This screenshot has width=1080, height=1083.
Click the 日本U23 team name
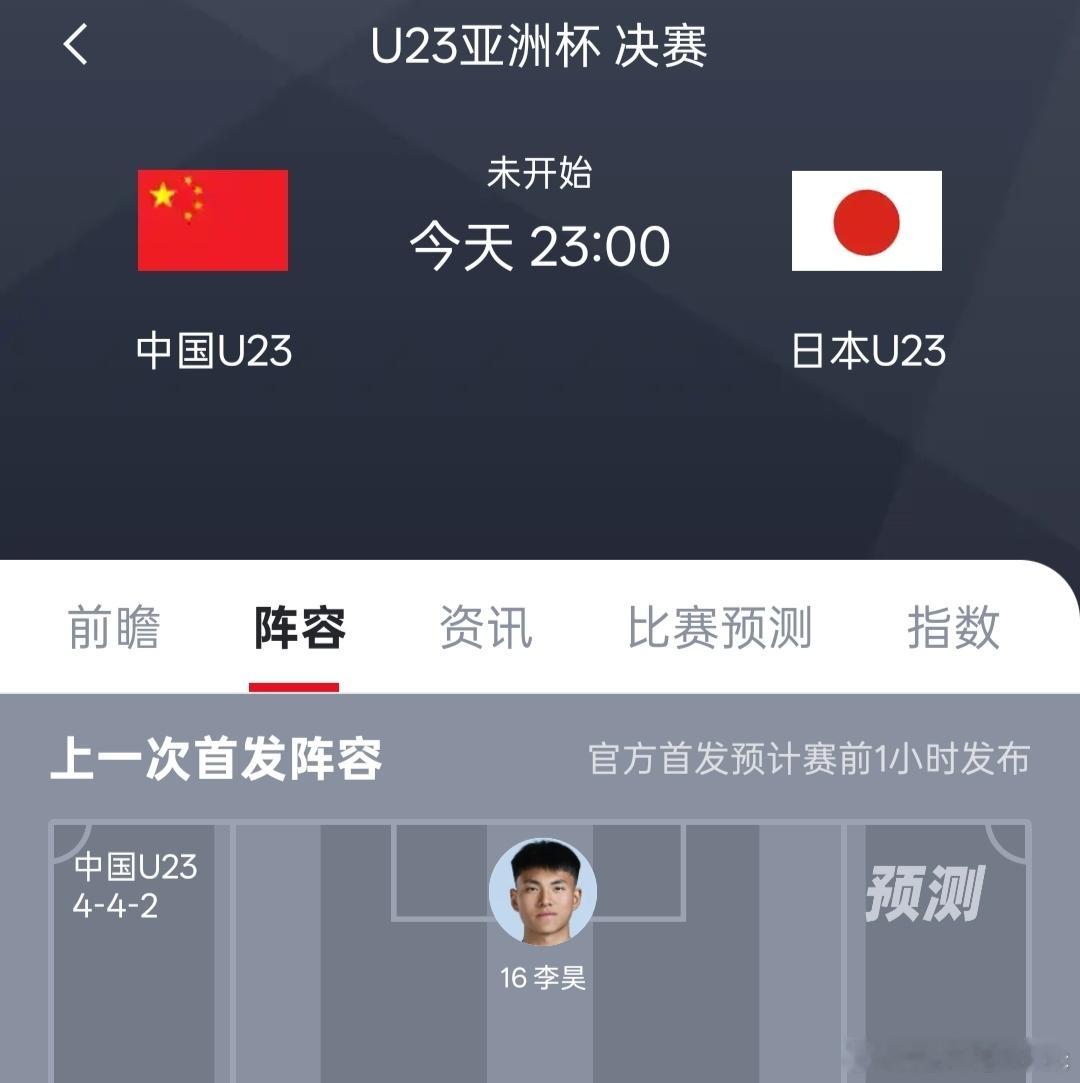point(866,350)
